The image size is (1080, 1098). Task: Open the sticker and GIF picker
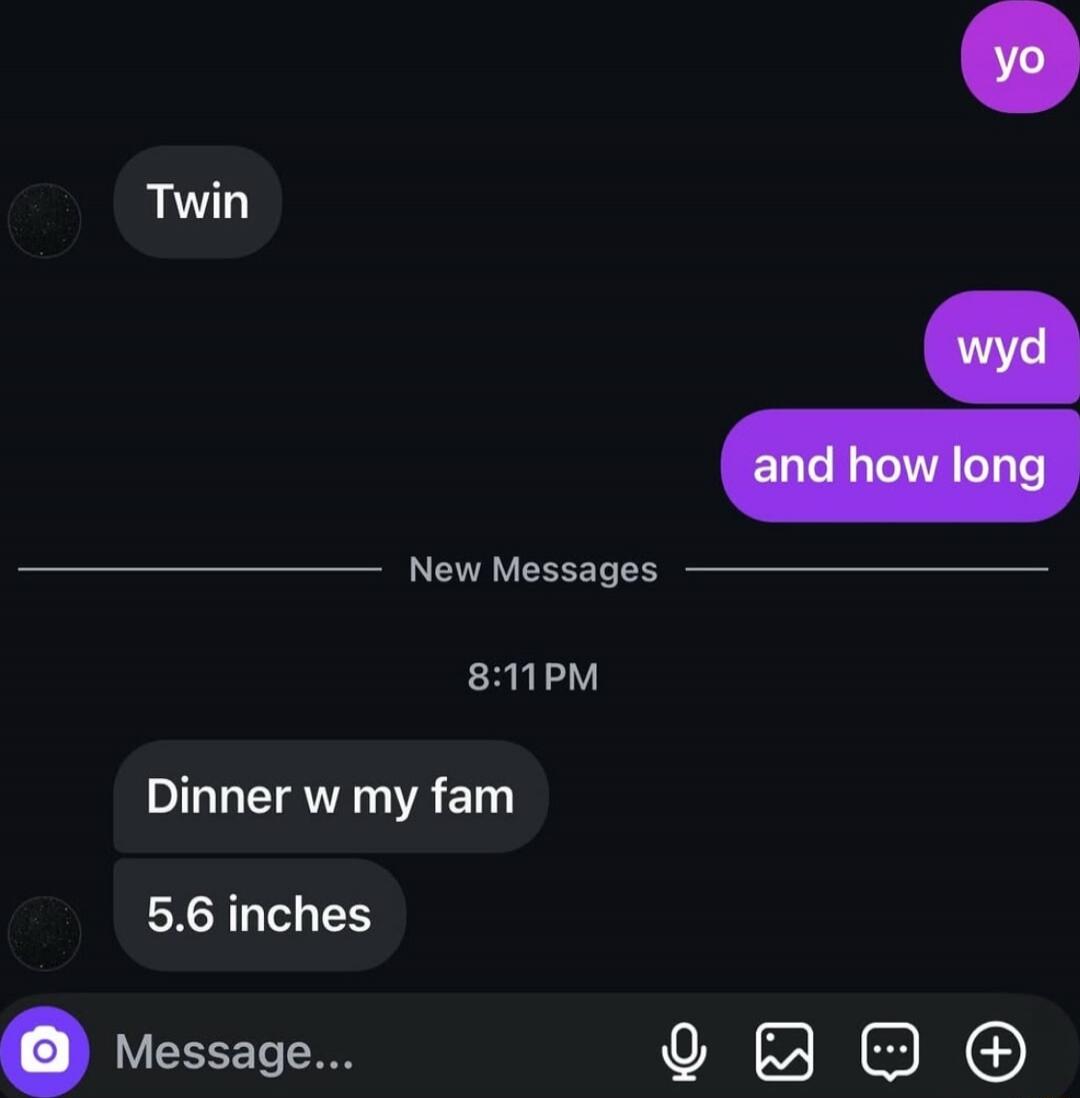pyautogui.click(x=889, y=1052)
